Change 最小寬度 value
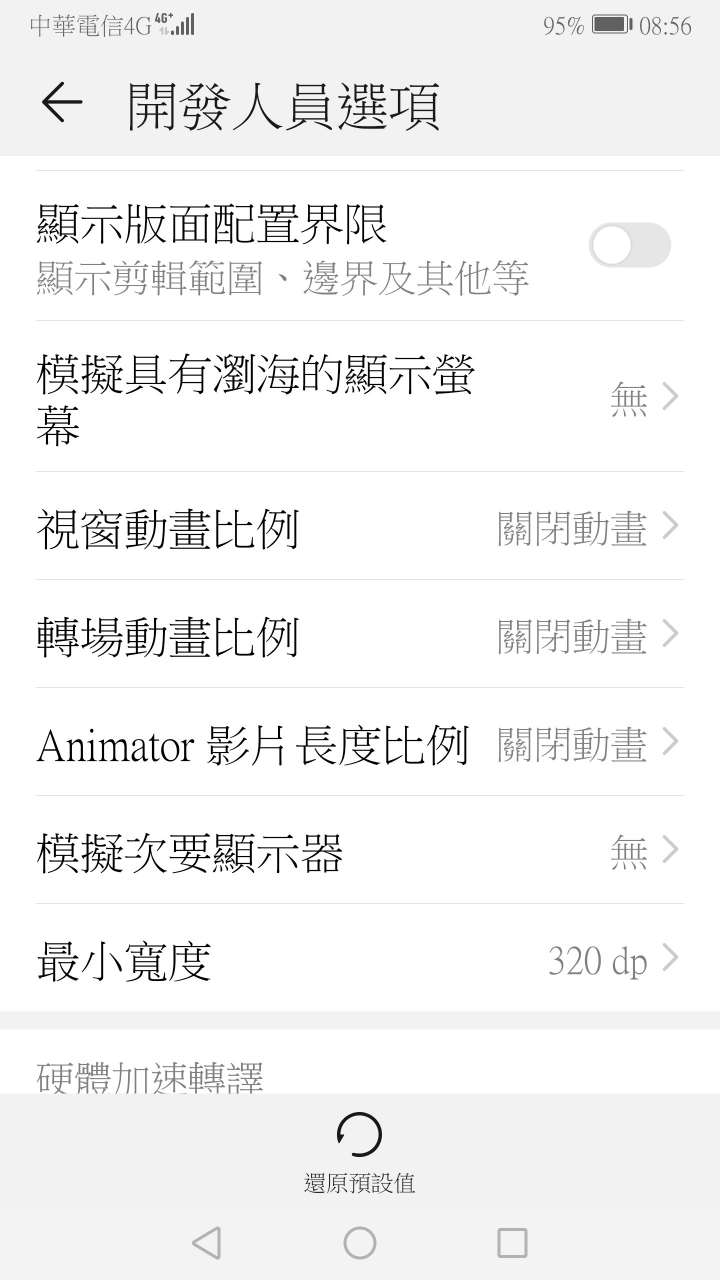The height and width of the screenshot is (1280, 720). coord(360,958)
